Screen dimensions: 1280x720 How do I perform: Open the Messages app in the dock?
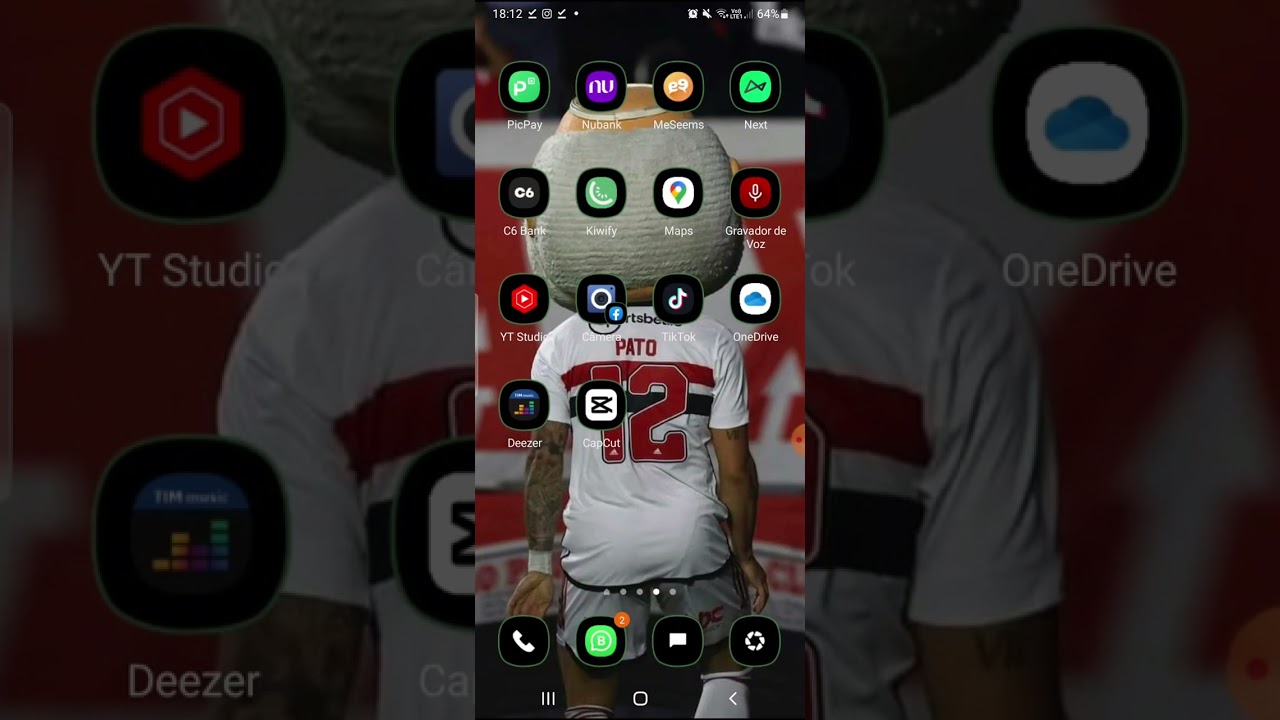[x=678, y=642]
